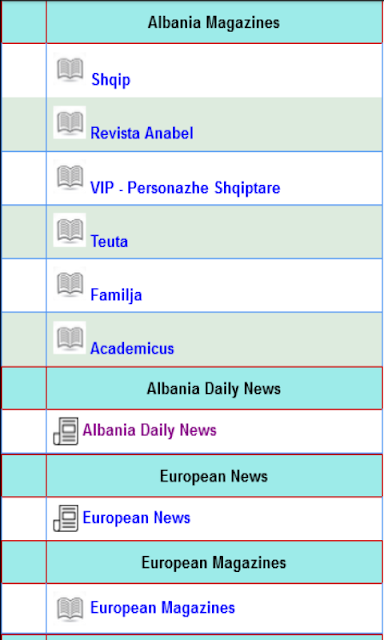Open VIP - Personazhe Shqiptare
Viewport: 384px width, 640px height.
pos(185,188)
